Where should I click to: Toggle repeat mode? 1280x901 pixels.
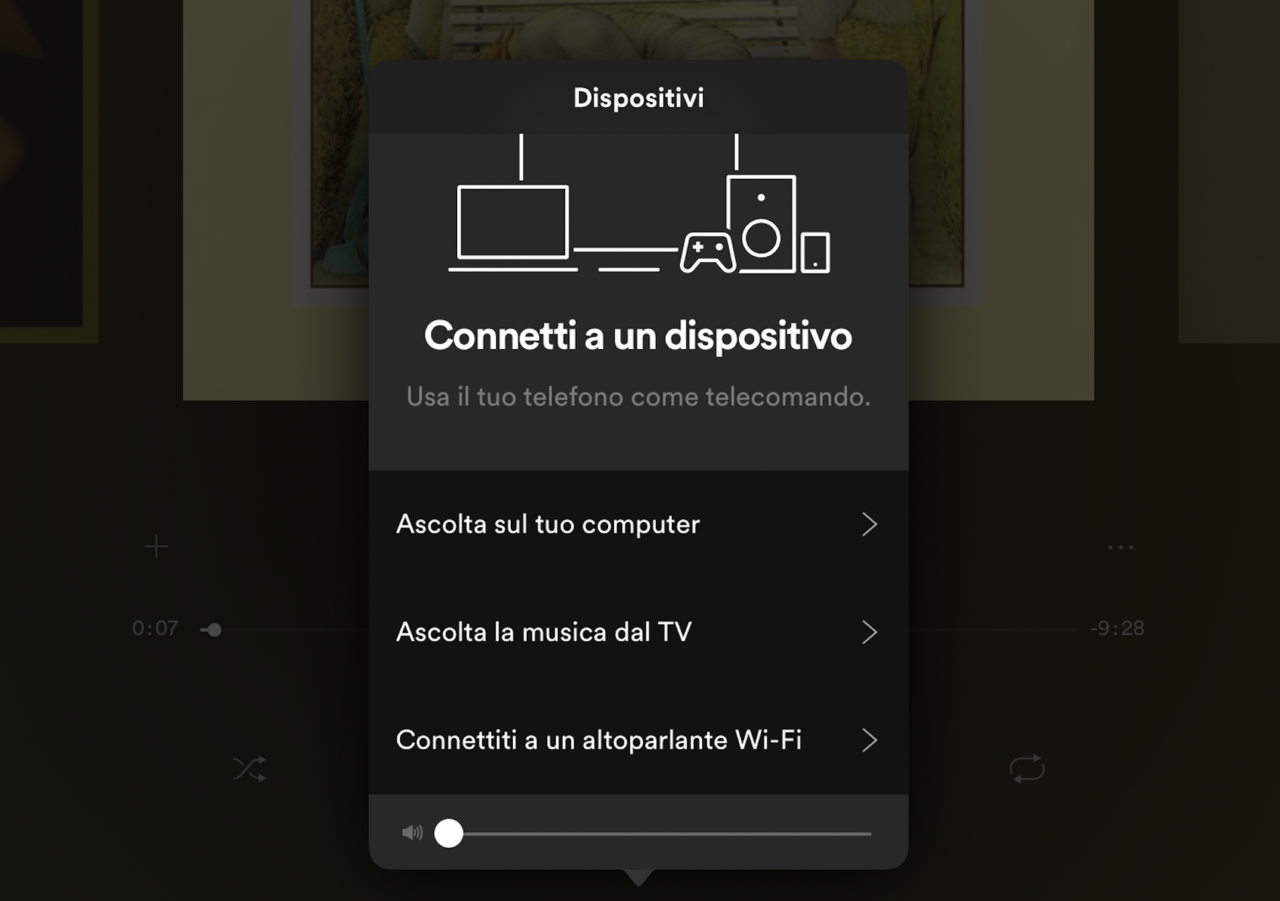[x=1026, y=768]
